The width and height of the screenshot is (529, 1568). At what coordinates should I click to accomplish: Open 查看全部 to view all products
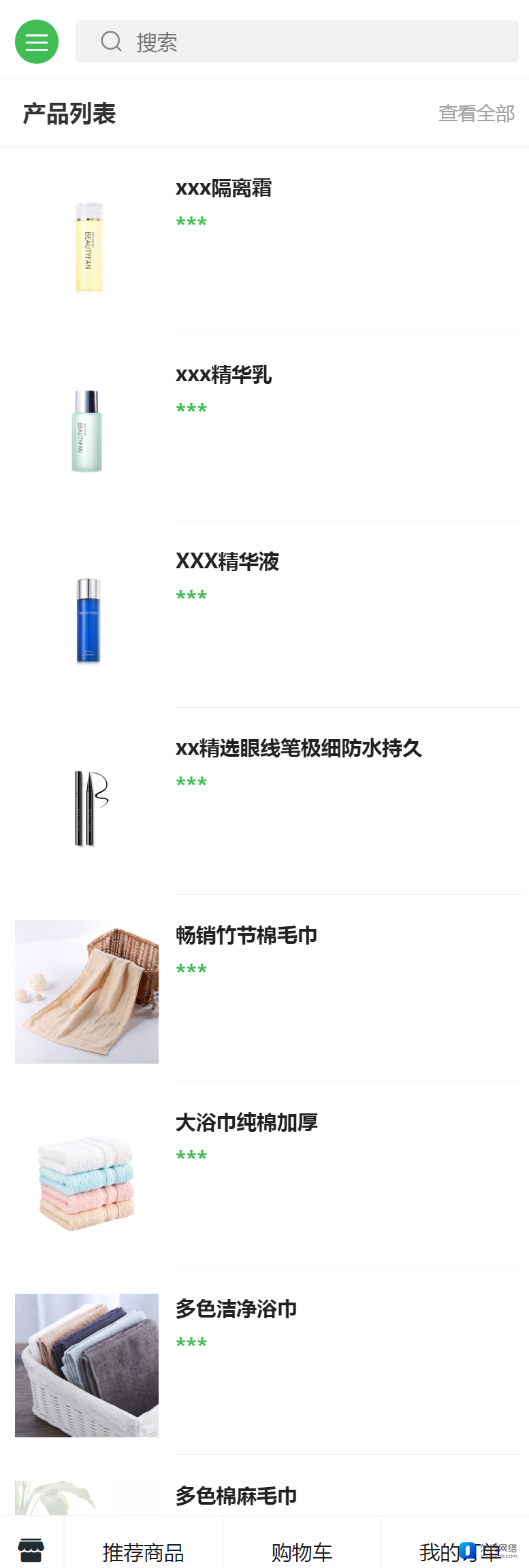tap(476, 113)
